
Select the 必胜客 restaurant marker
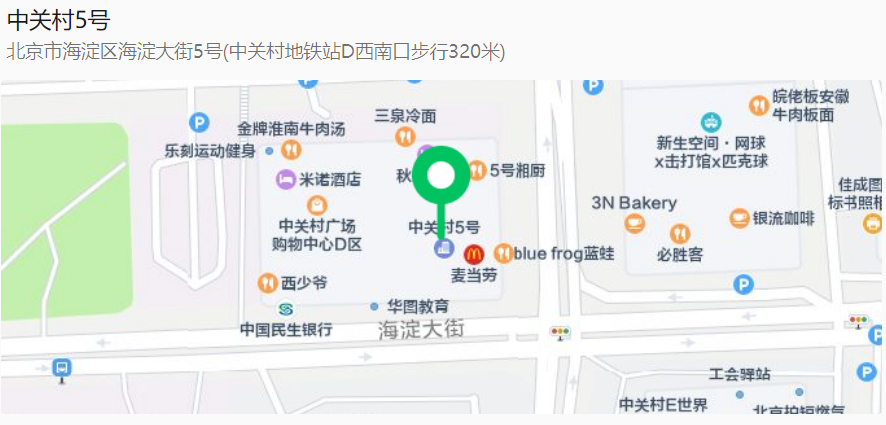point(680,233)
